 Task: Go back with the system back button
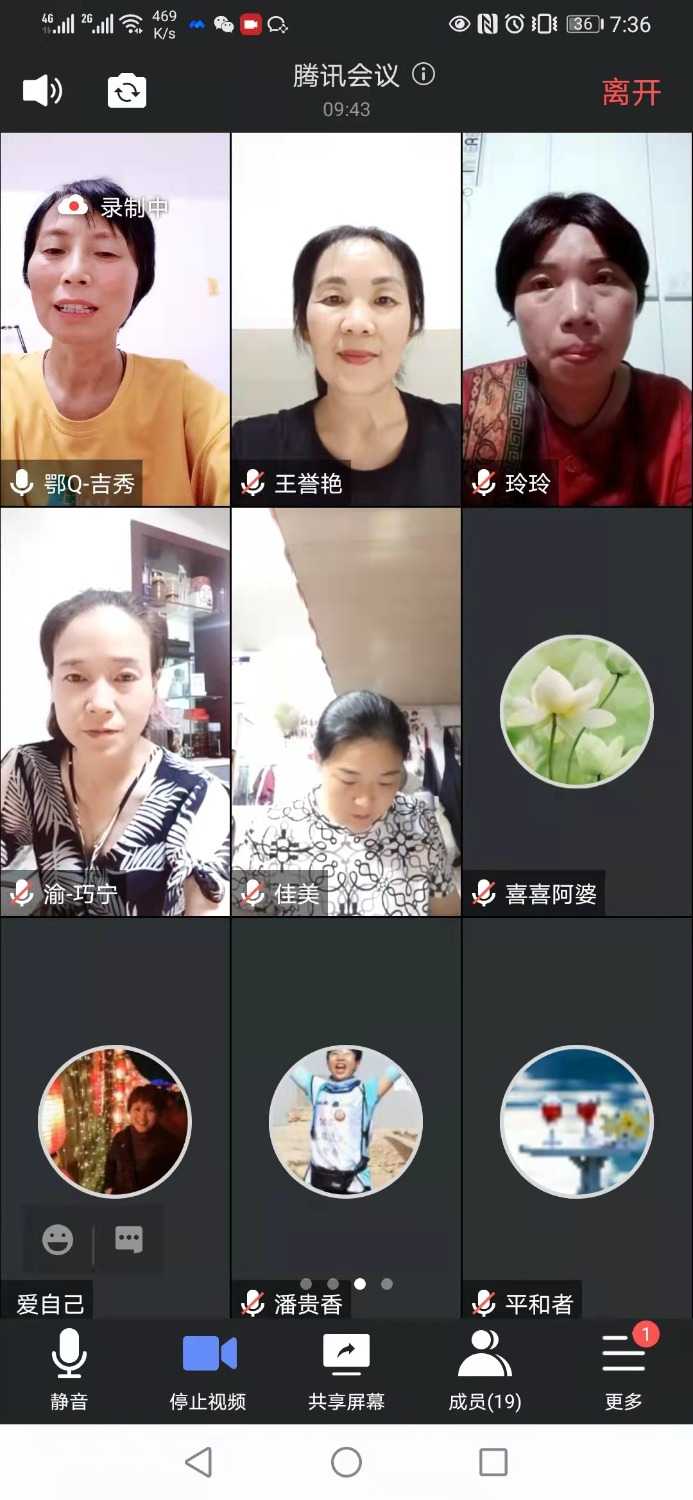199,1462
